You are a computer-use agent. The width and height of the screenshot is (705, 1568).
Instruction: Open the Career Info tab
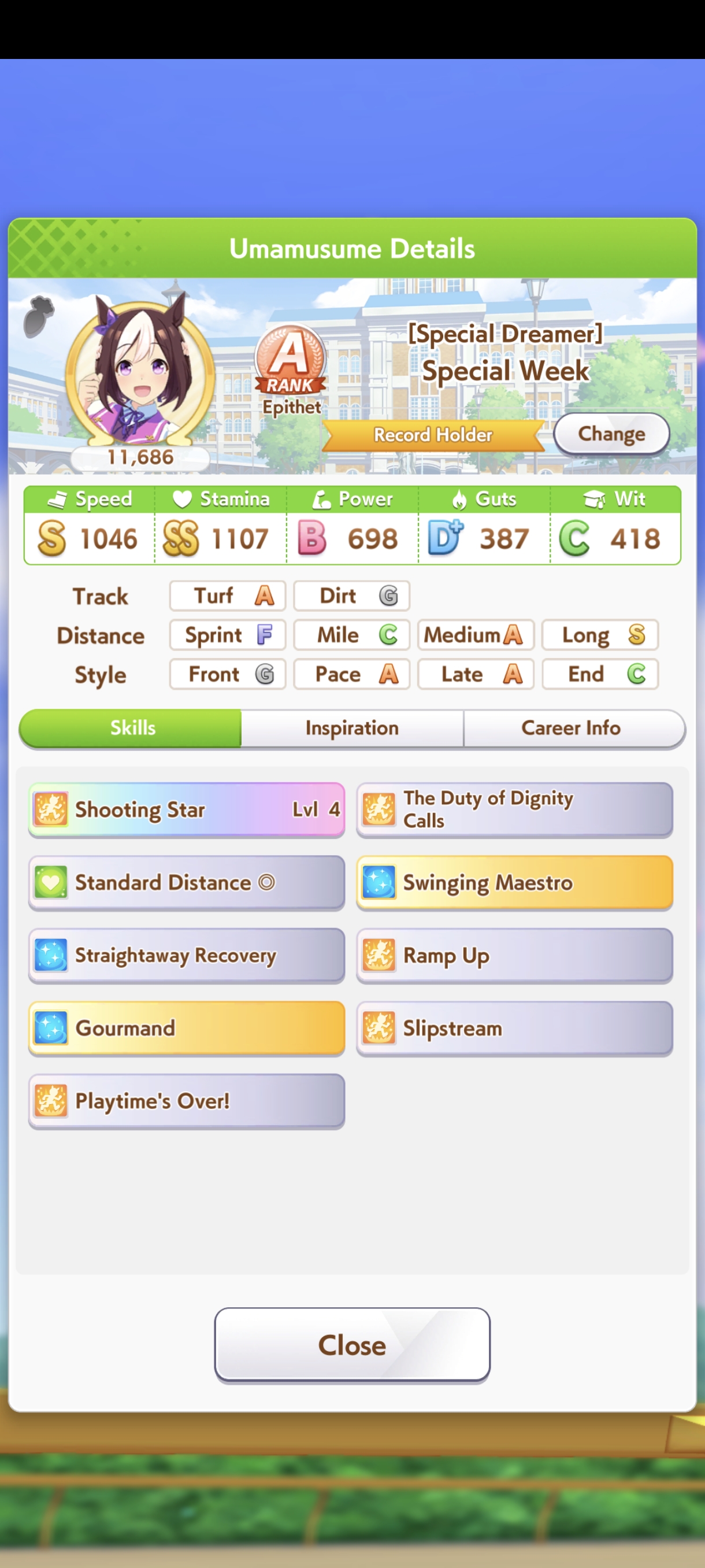pos(572,728)
